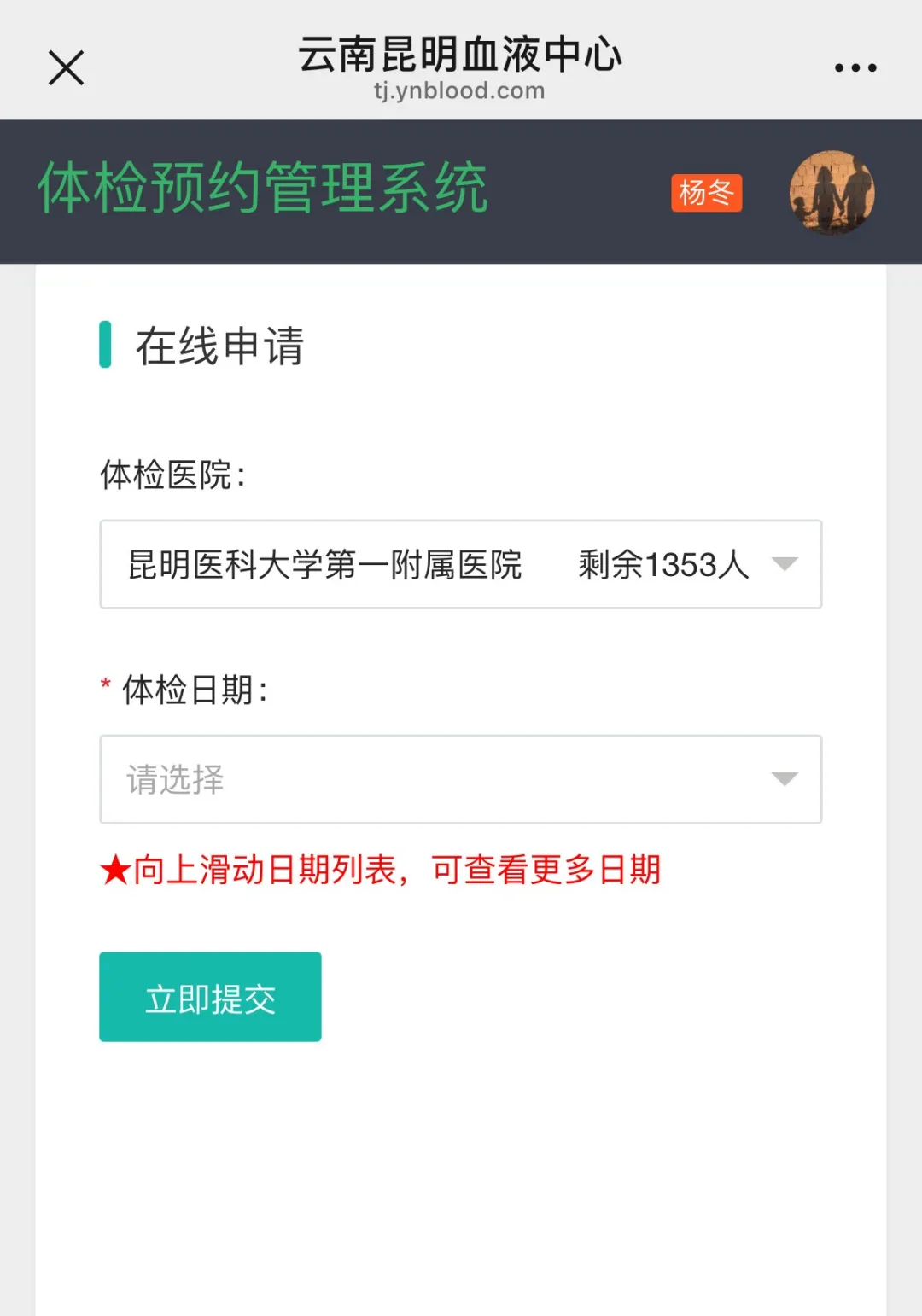
Task: Click the red star warning icon
Action: pyautogui.click(x=114, y=869)
